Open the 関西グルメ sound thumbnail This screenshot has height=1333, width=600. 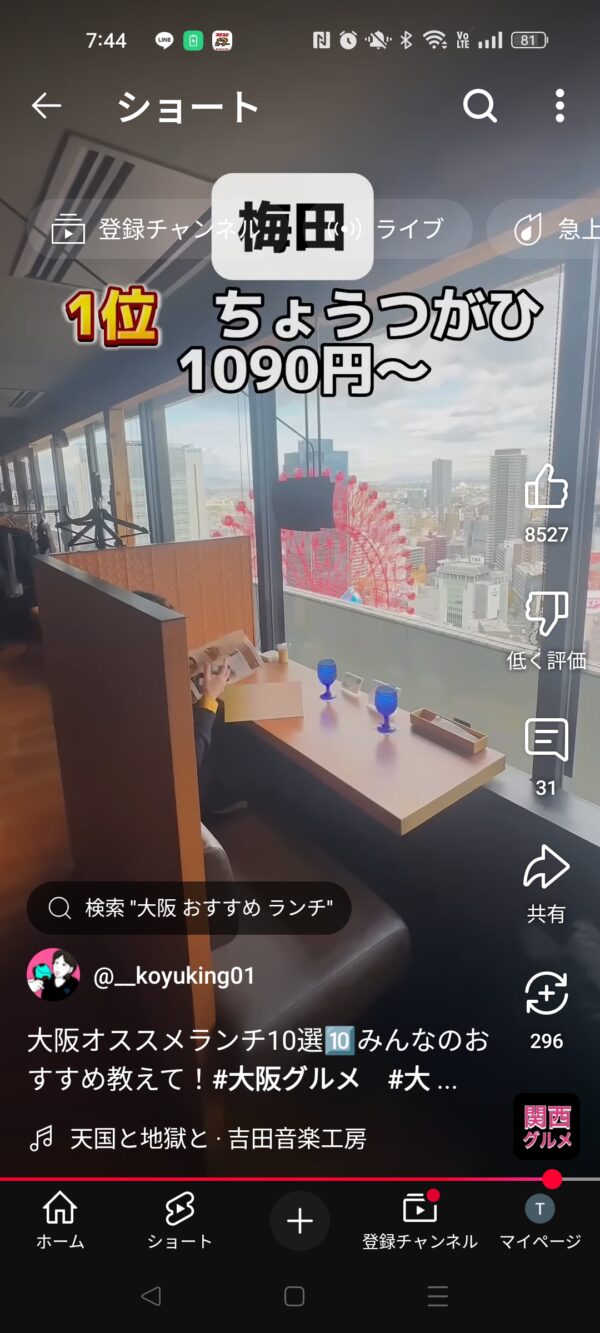click(x=547, y=1127)
